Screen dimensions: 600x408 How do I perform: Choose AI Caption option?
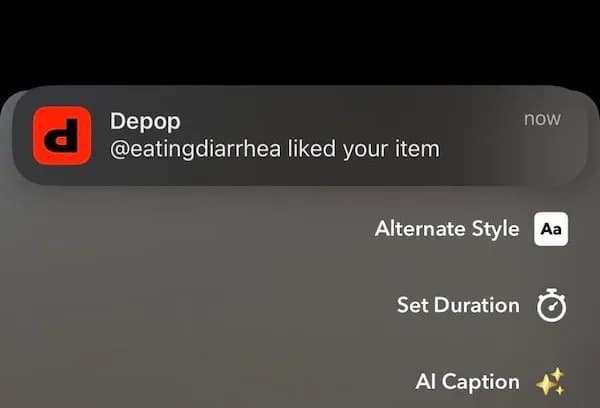[x=488, y=382]
